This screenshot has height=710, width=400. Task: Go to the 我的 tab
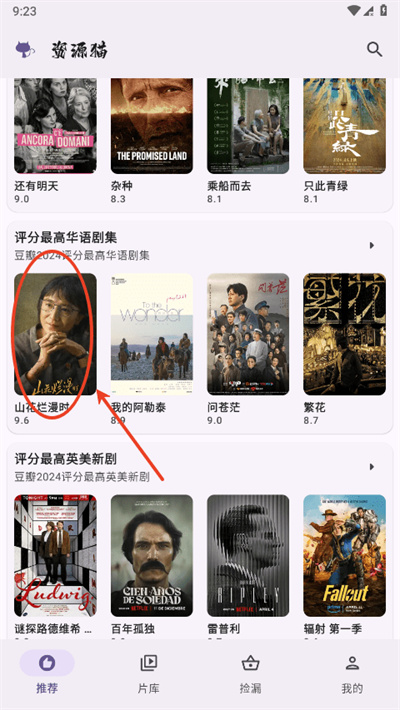pos(352,673)
